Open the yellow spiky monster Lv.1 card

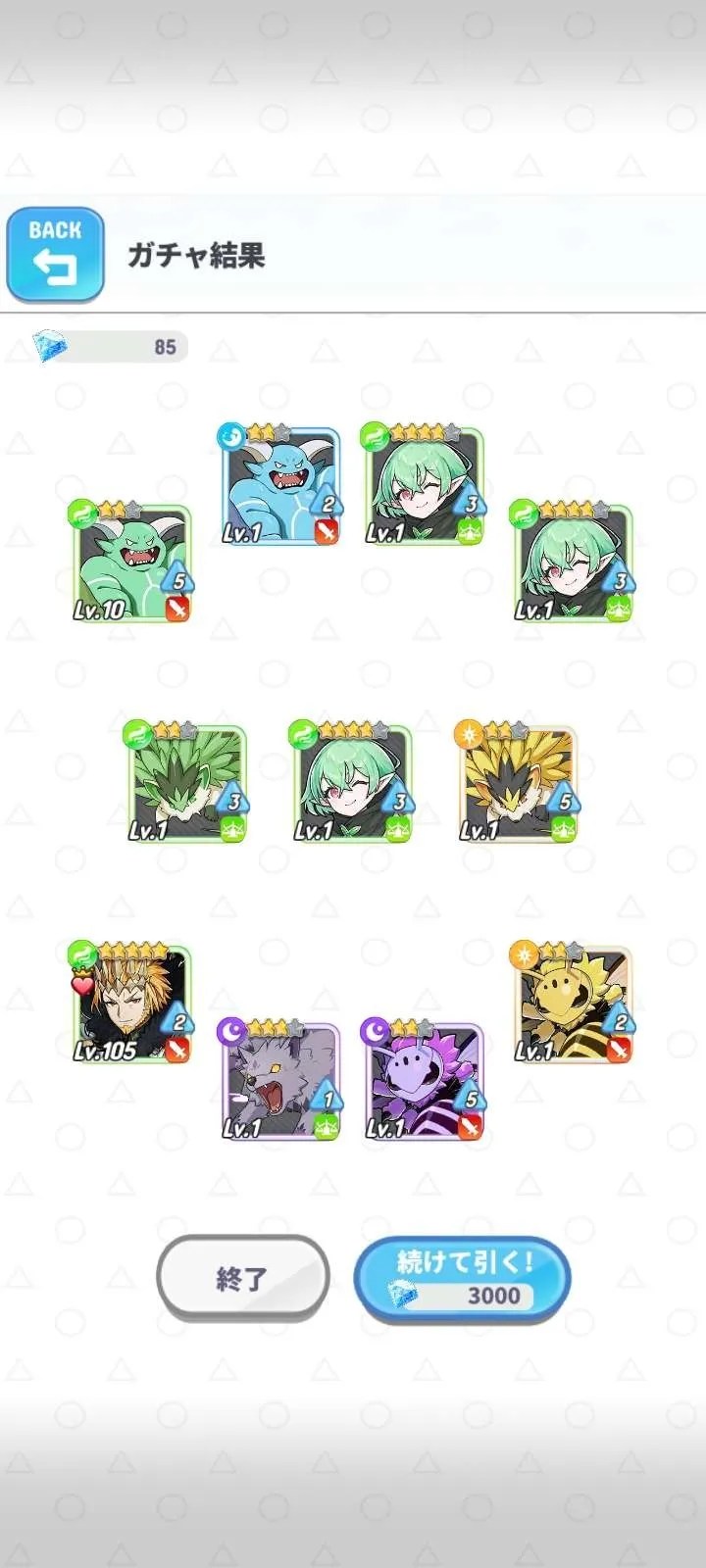[518, 784]
